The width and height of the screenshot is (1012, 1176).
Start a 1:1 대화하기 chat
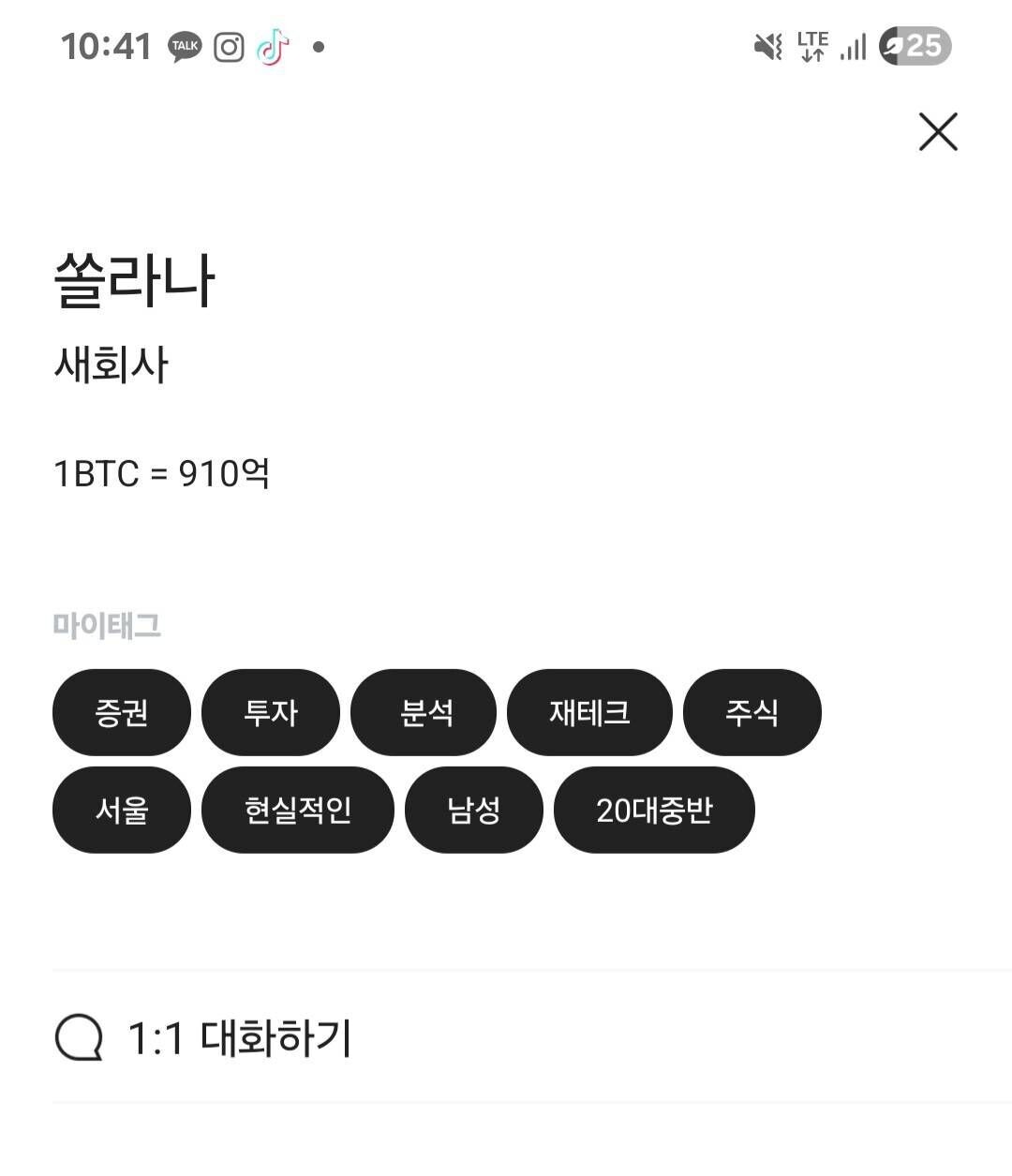(239, 1037)
